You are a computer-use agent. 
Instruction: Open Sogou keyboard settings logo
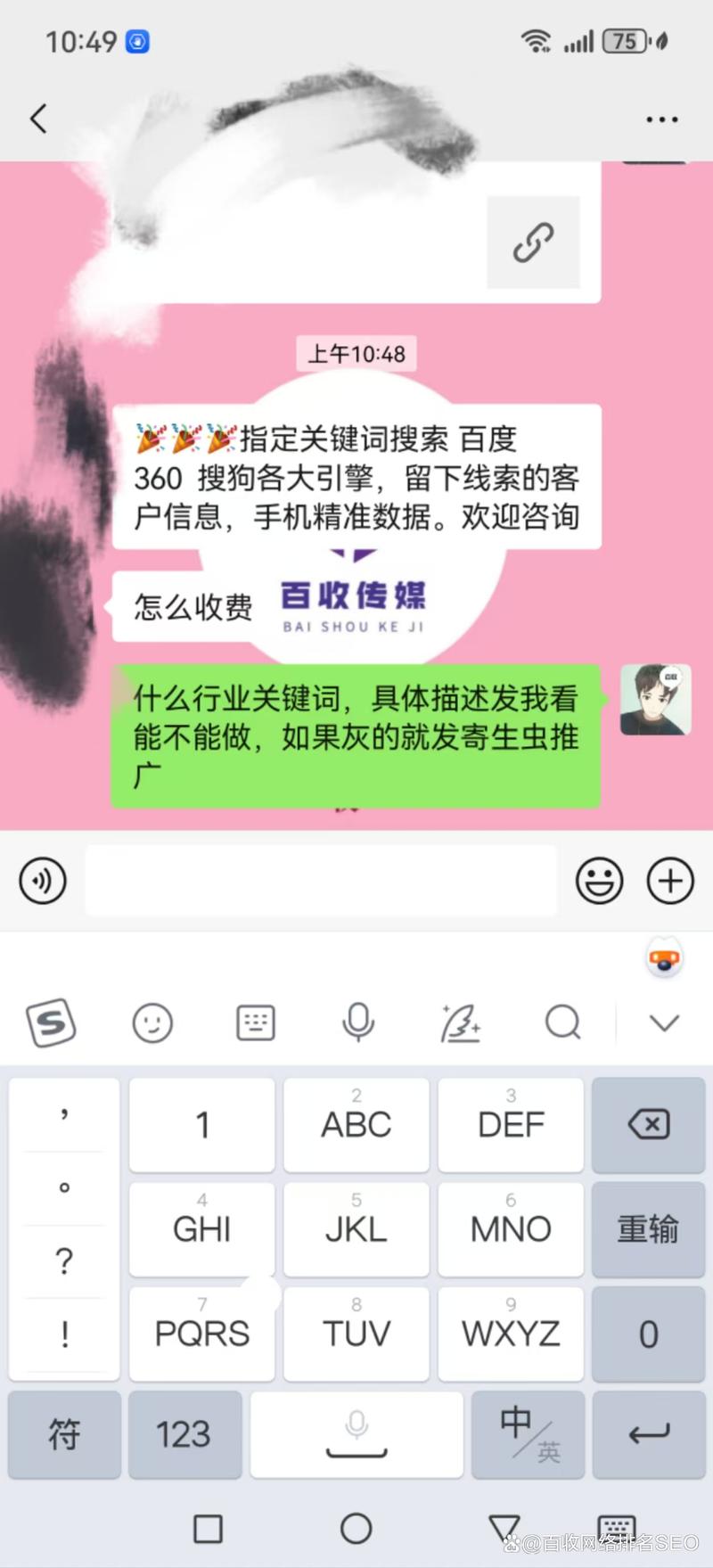coord(52,1022)
